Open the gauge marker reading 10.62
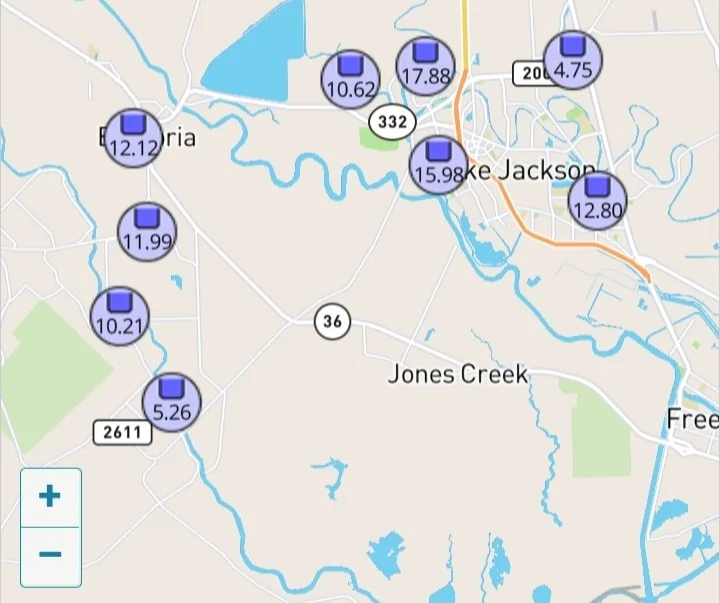The width and height of the screenshot is (720, 603). coord(350,78)
